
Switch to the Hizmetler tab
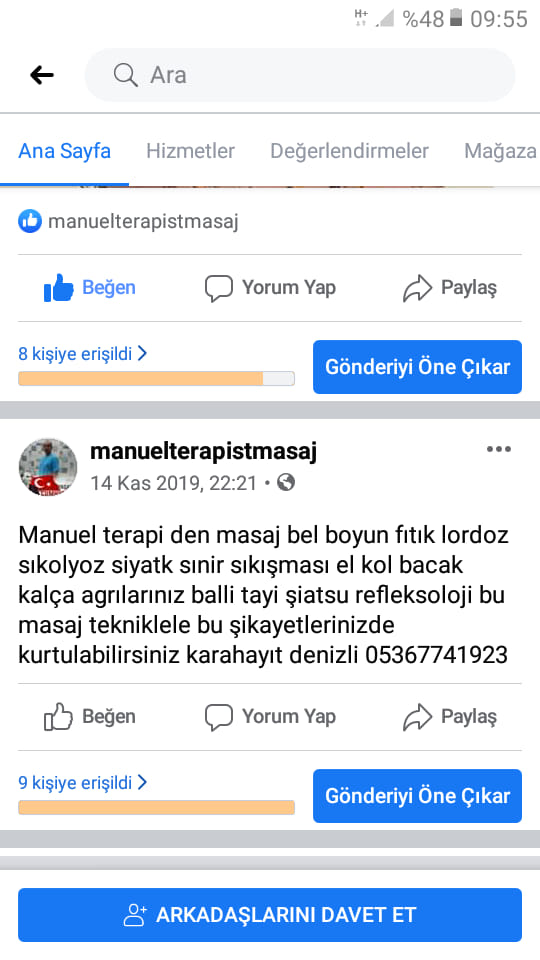[x=190, y=151]
